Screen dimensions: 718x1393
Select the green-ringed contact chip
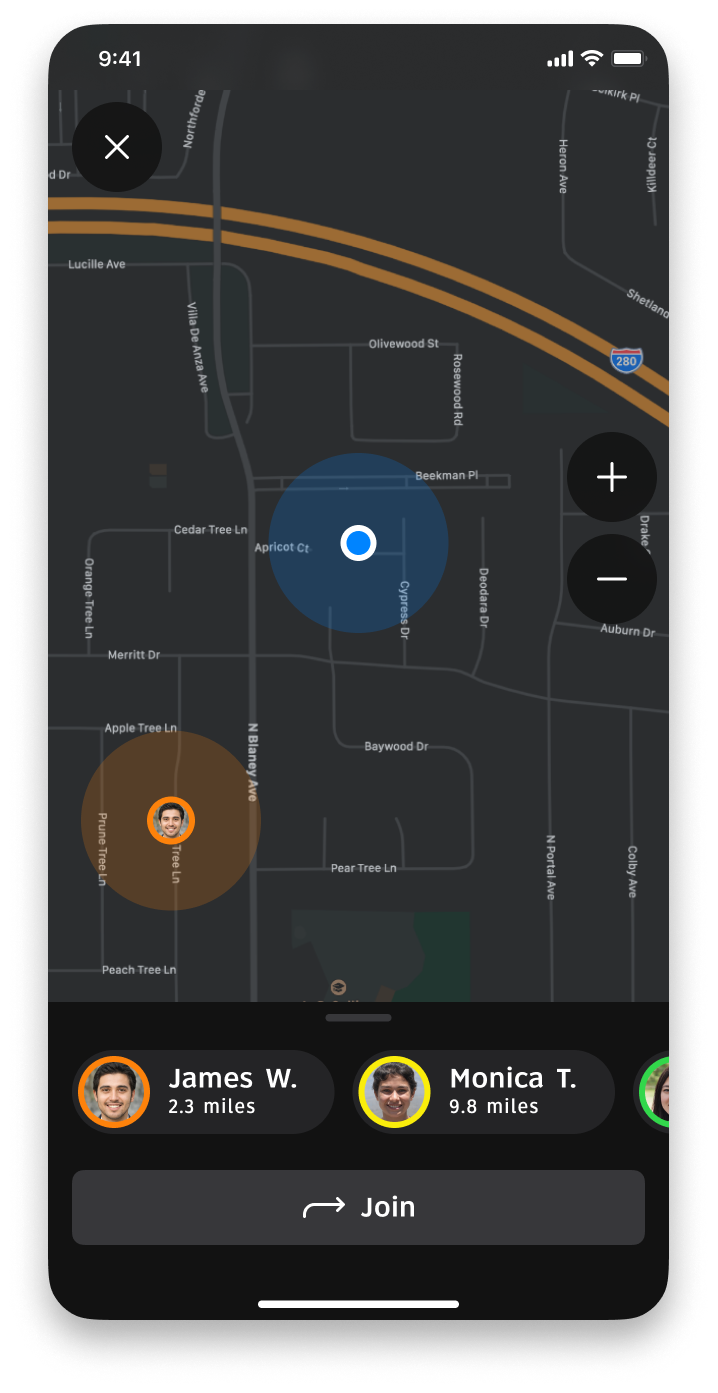(654, 1091)
